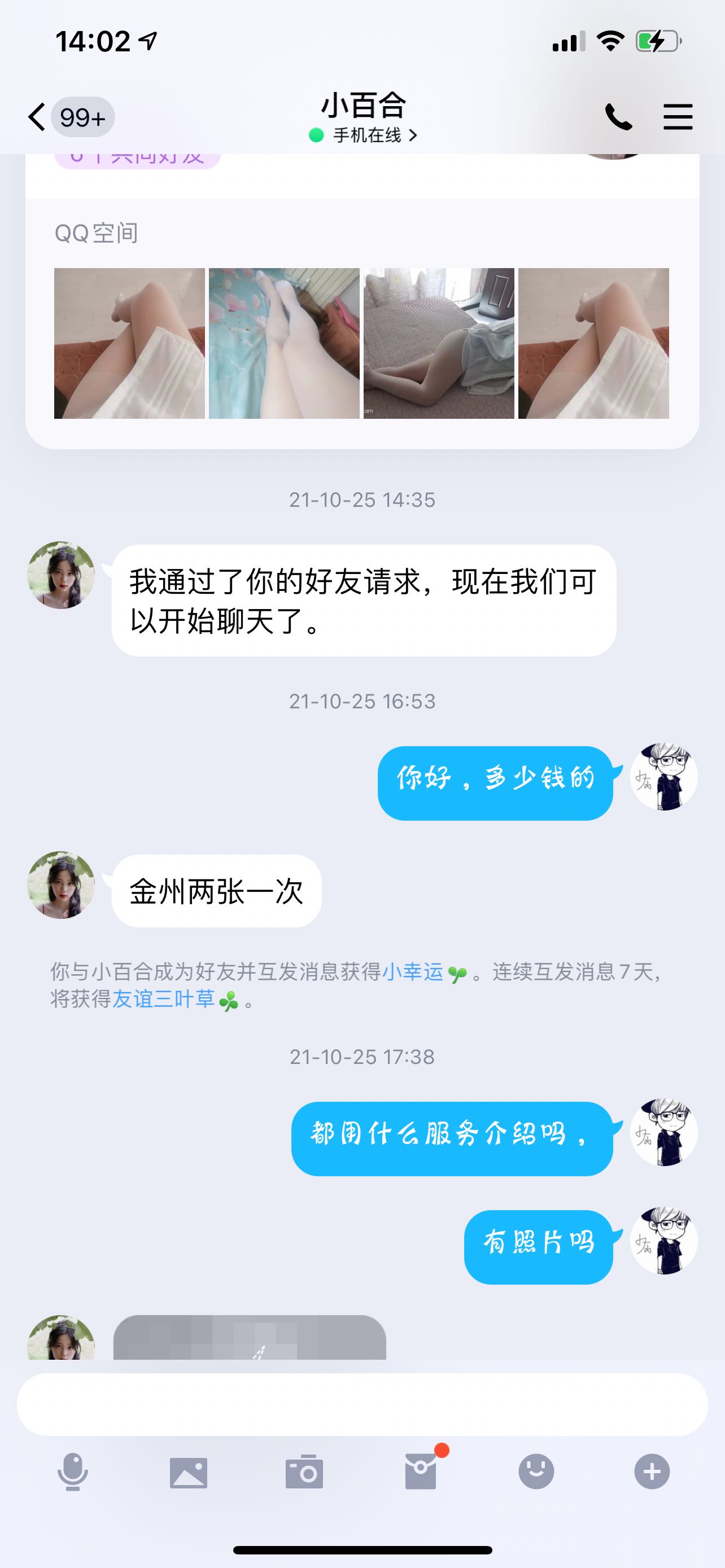View third QQ空间 photo thumbnail
Image resolution: width=725 pixels, height=1568 pixels.
coord(439,344)
